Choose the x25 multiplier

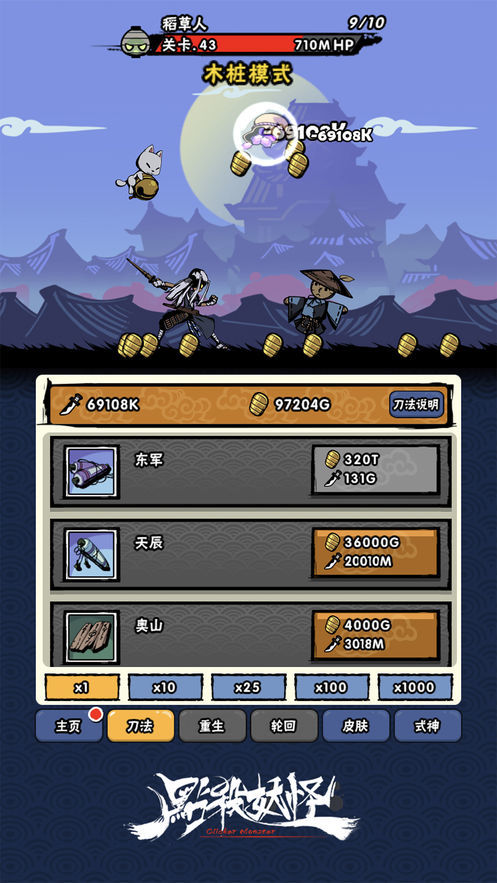pyautogui.click(x=248, y=687)
